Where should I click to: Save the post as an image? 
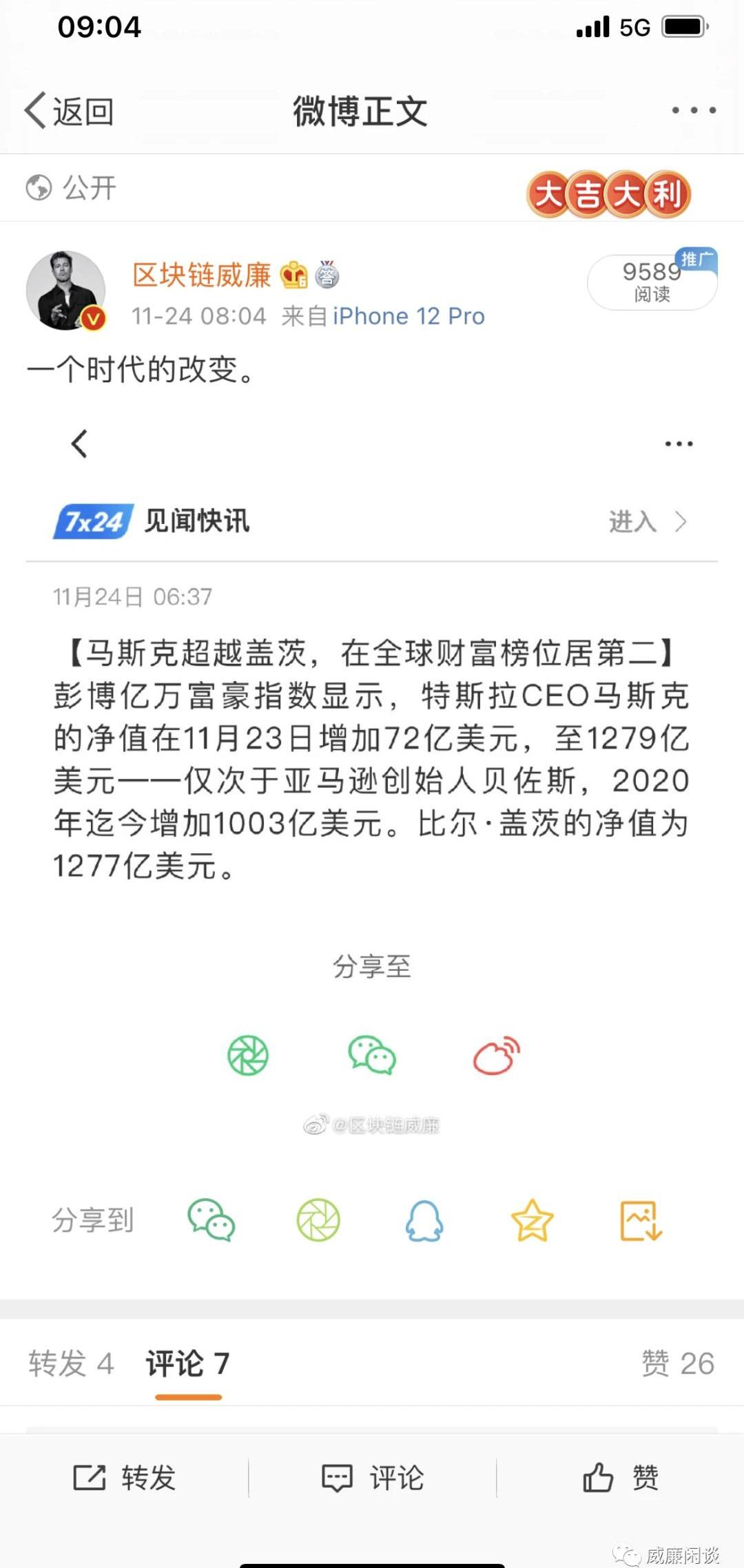tap(641, 1221)
